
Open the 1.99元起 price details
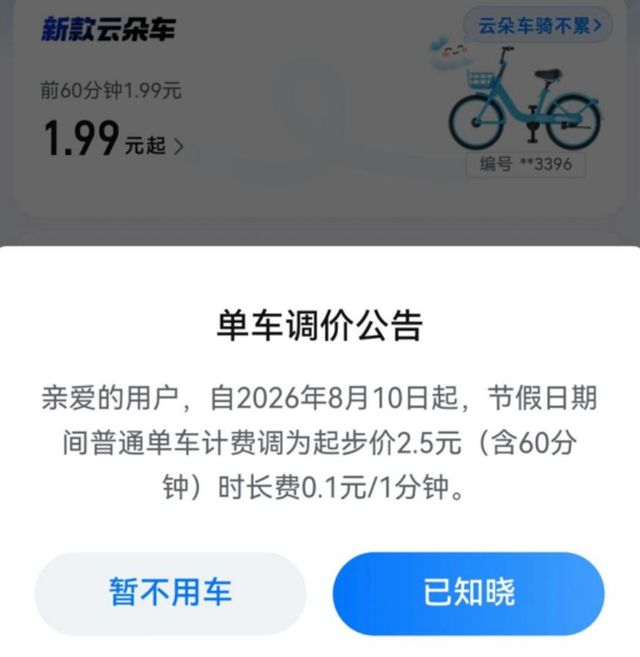113,138
